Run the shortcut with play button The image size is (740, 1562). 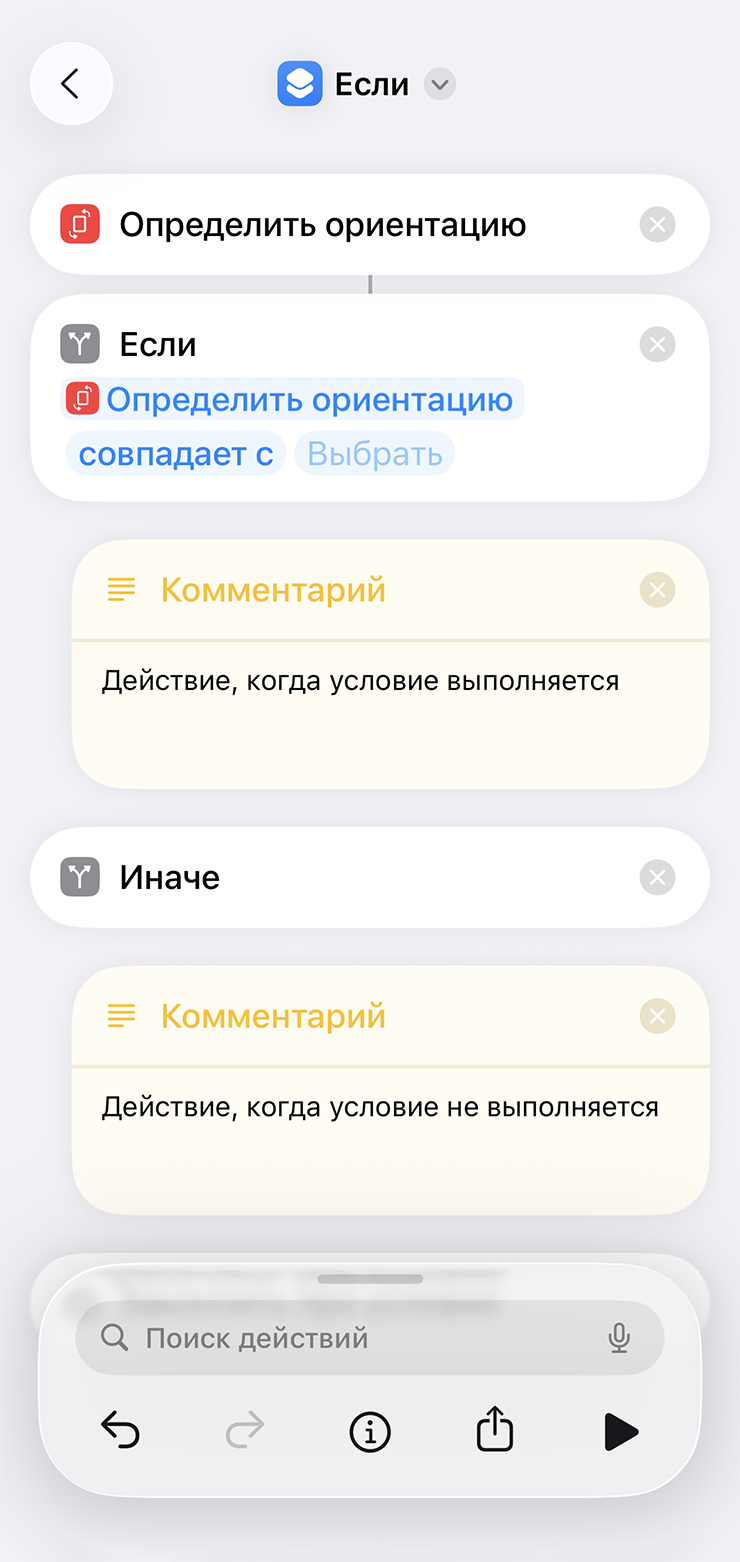[x=620, y=1432]
